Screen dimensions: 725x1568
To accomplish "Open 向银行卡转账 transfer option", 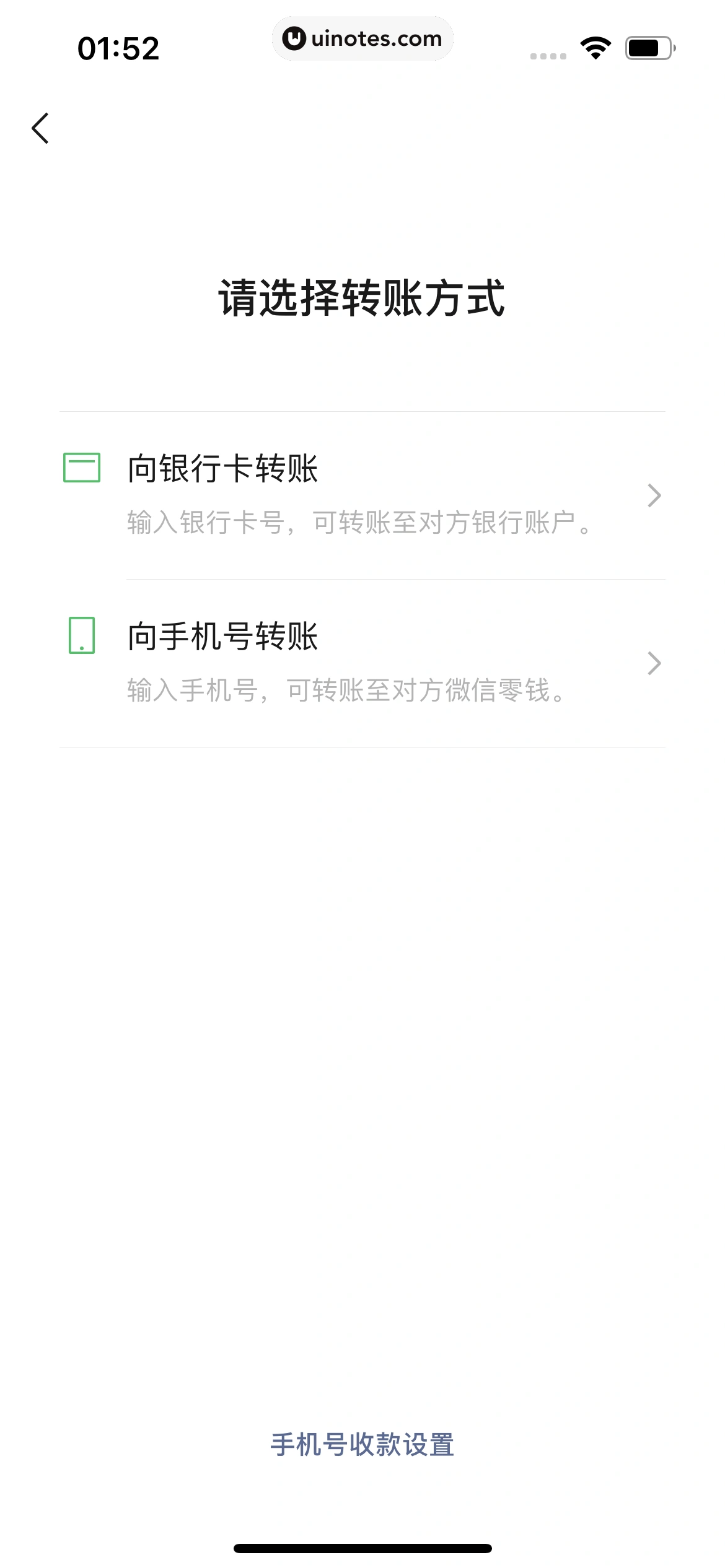I will 362,495.
